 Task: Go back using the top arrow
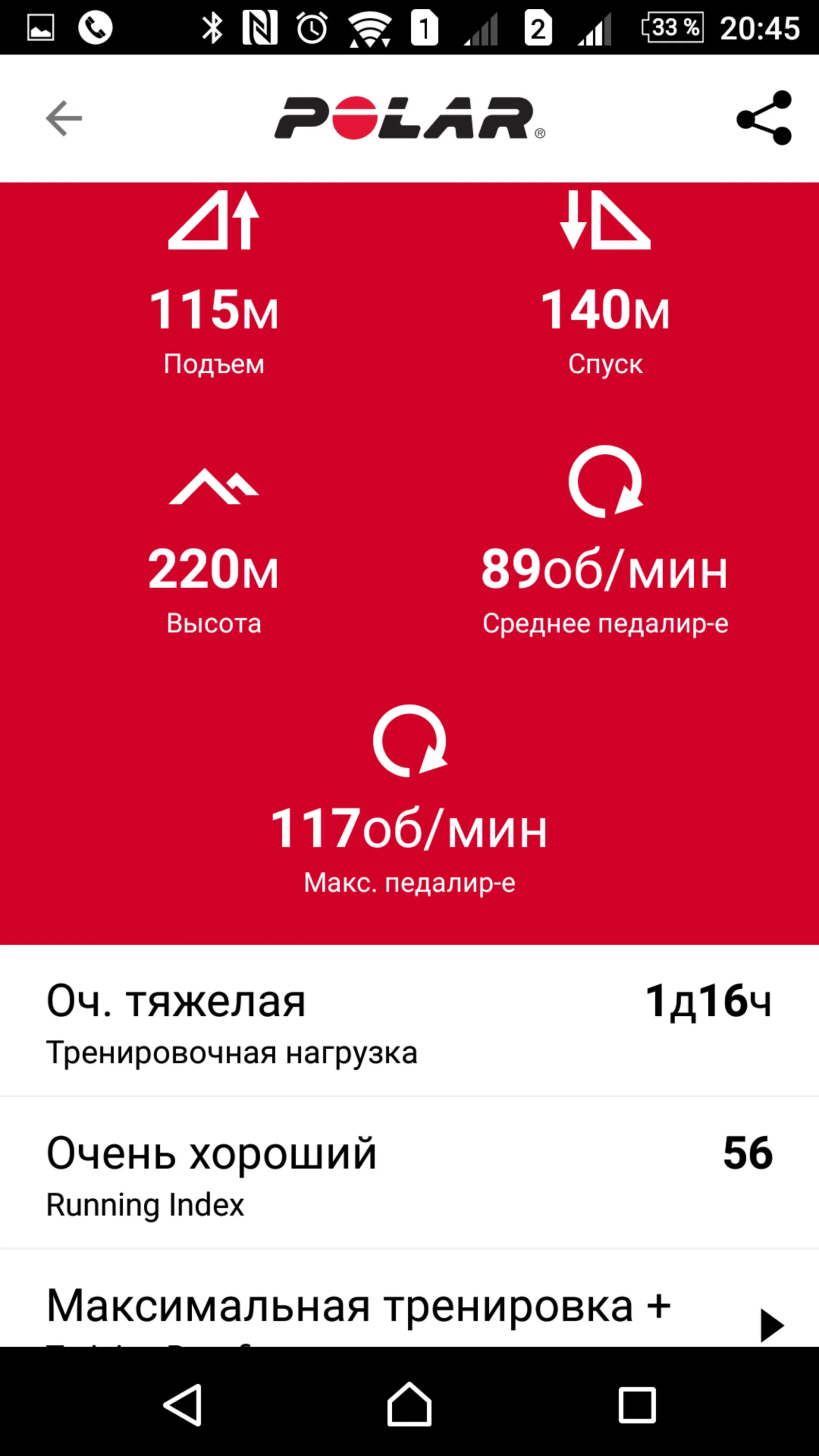coord(64,118)
